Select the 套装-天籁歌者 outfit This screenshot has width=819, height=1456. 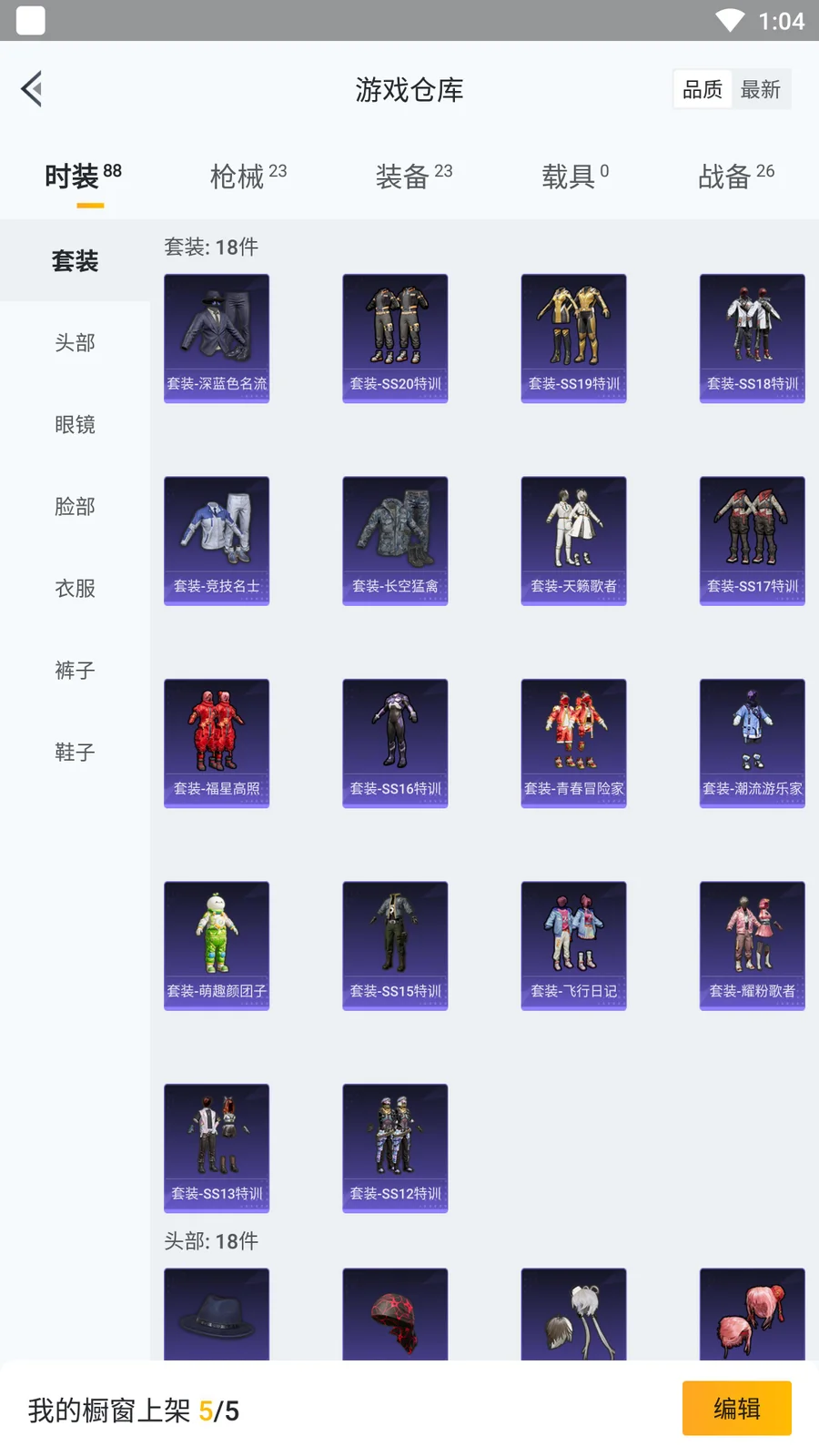point(573,541)
